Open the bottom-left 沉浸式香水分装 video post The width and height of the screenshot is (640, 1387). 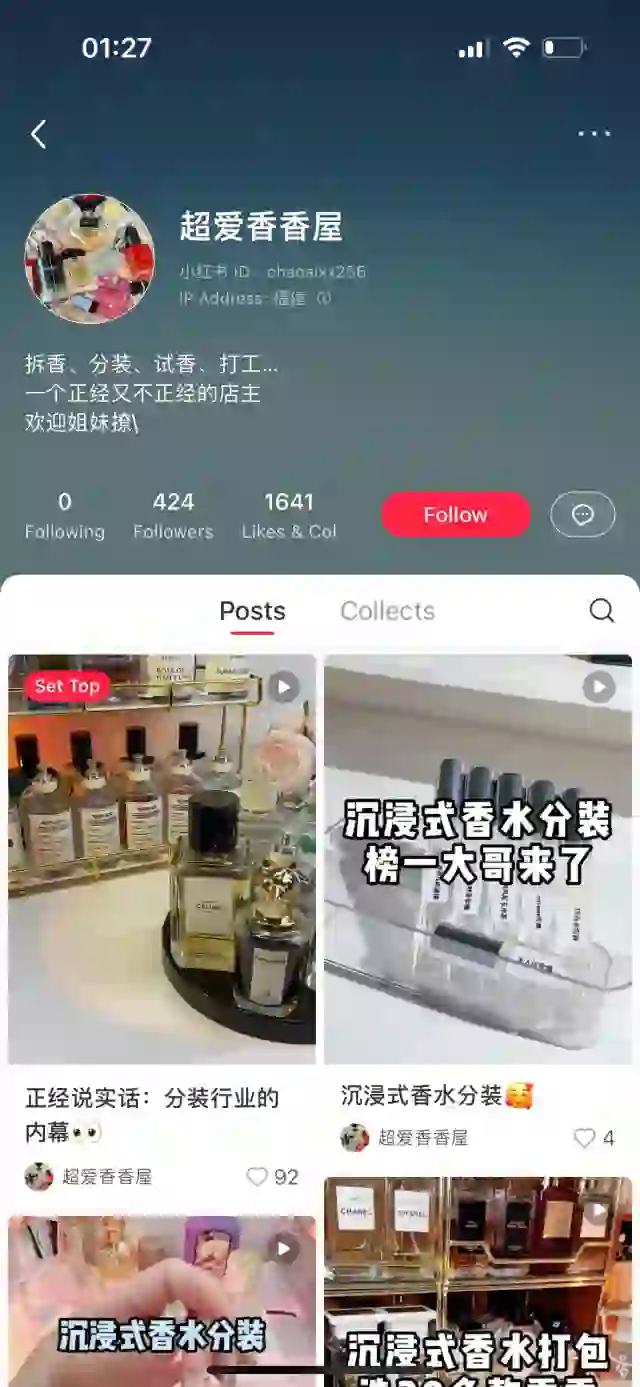point(162,1300)
